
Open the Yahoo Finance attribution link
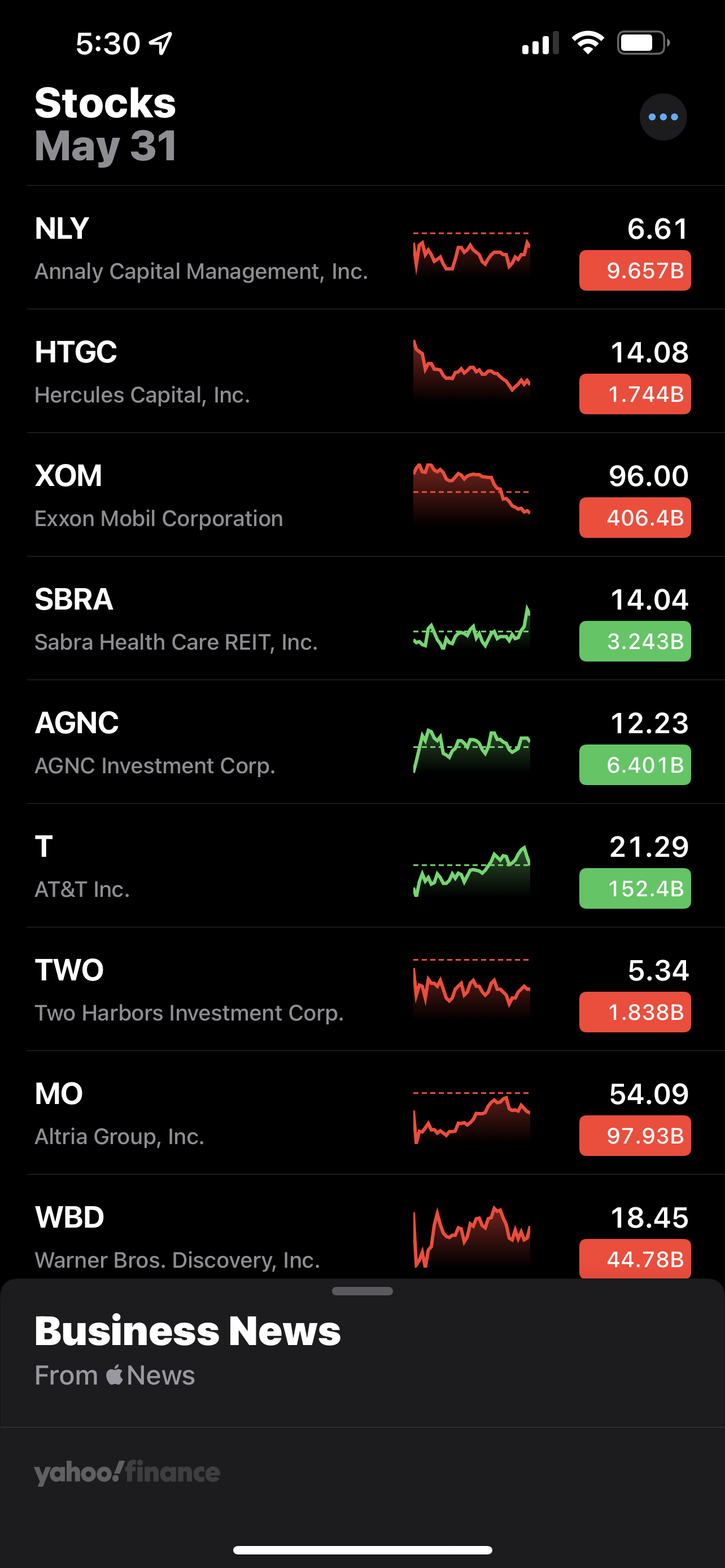click(x=126, y=1472)
